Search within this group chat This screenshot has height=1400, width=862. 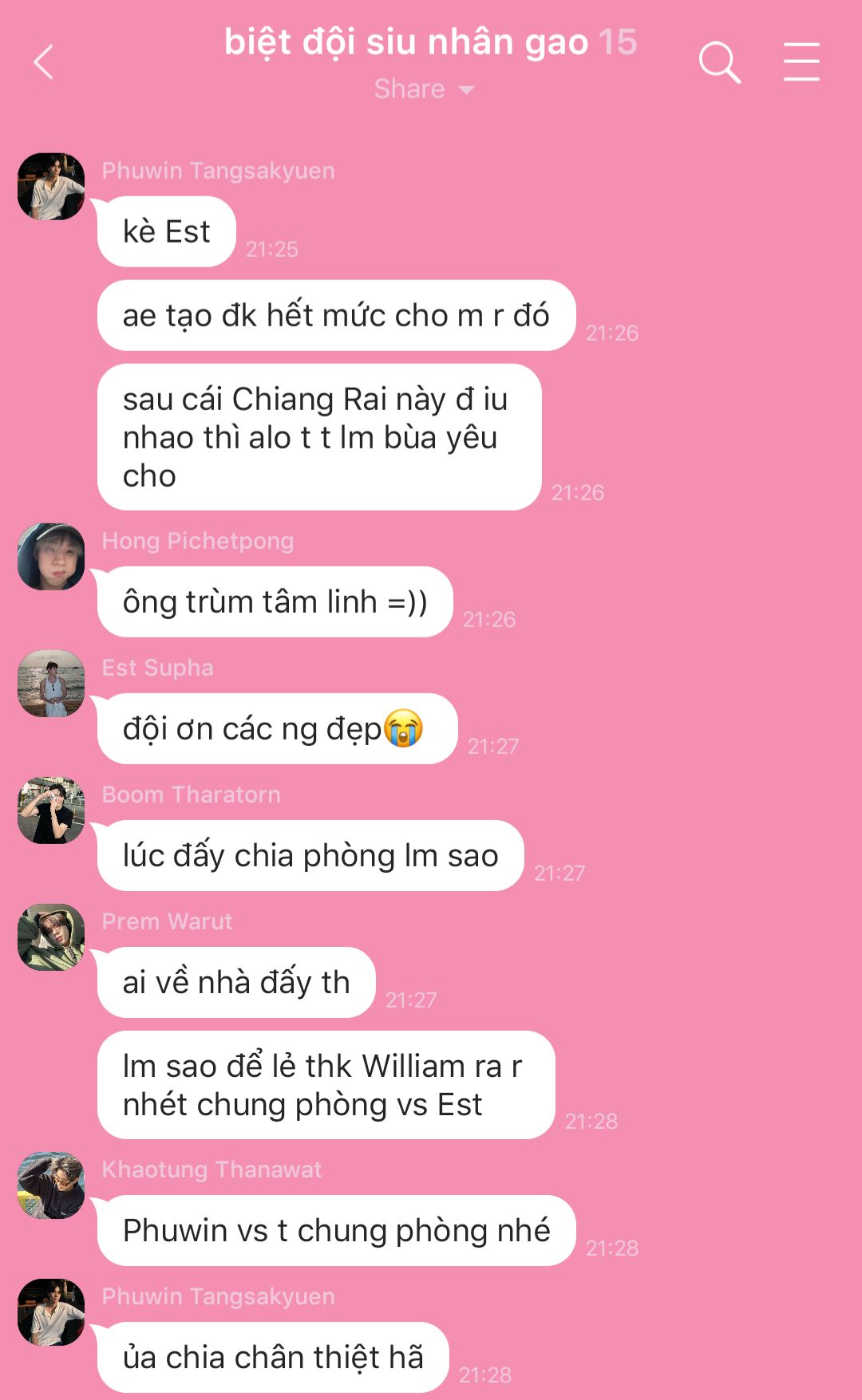point(720,62)
